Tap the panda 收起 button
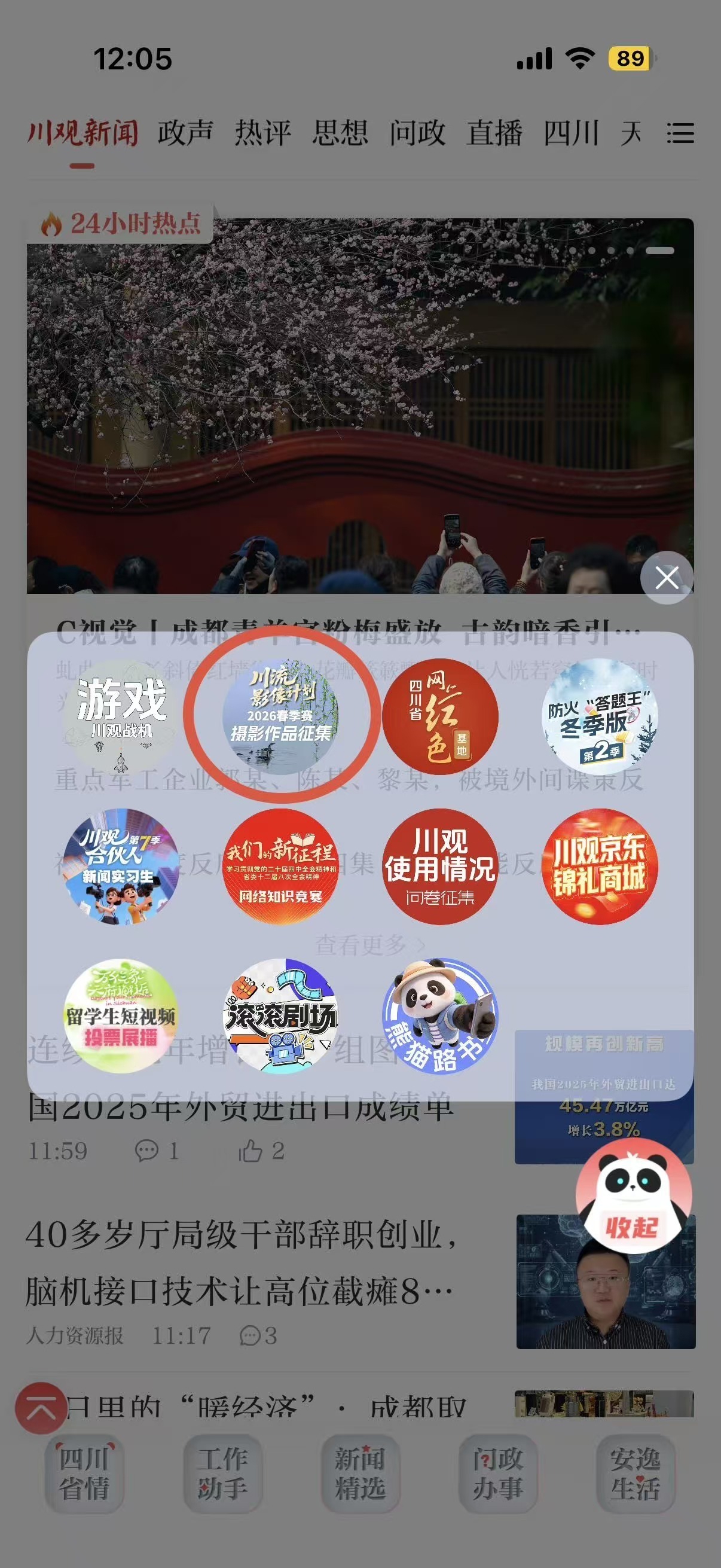 coord(633,1198)
